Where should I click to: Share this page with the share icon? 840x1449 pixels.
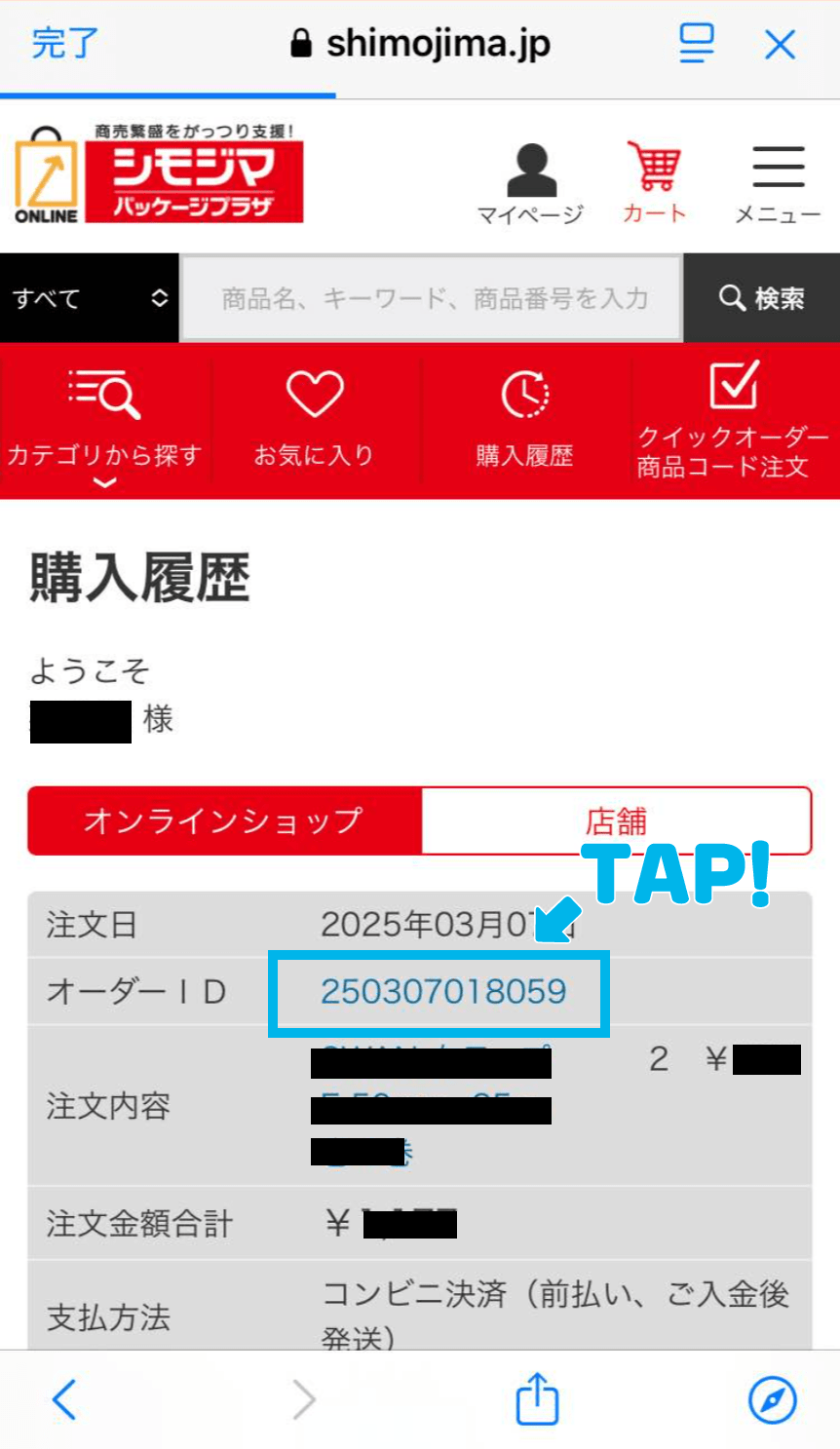click(x=537, y=1397)
